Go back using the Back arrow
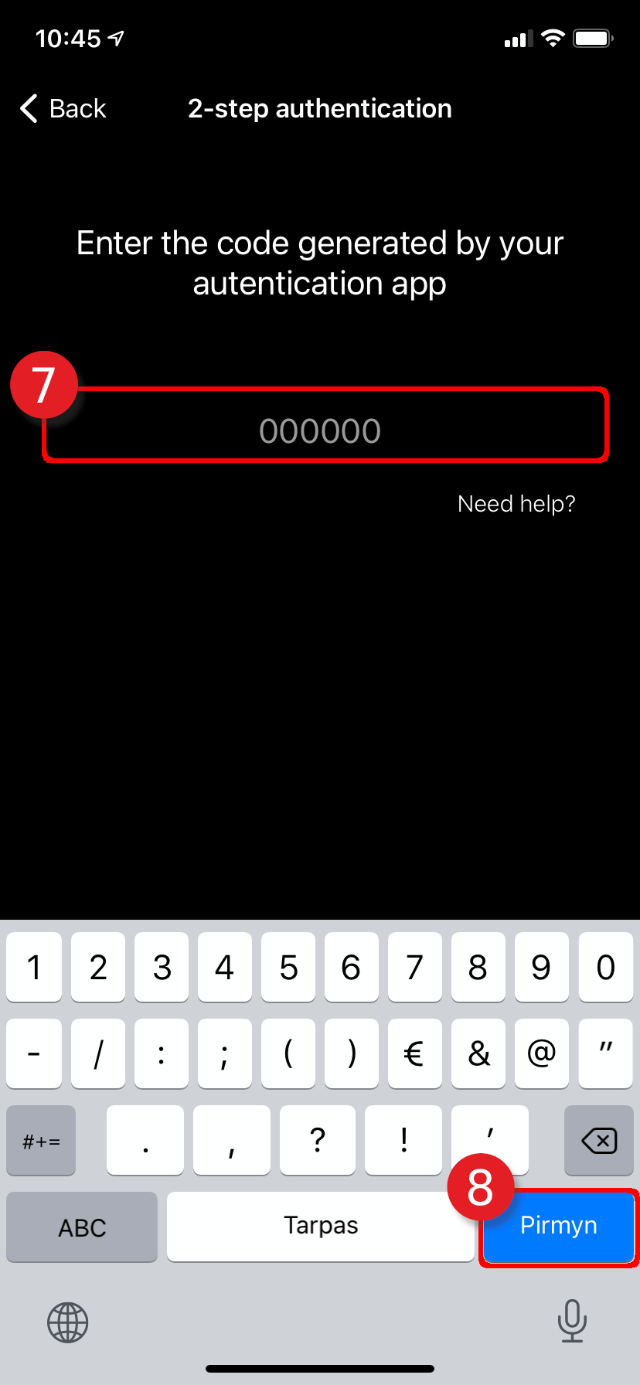 (62, 108)
